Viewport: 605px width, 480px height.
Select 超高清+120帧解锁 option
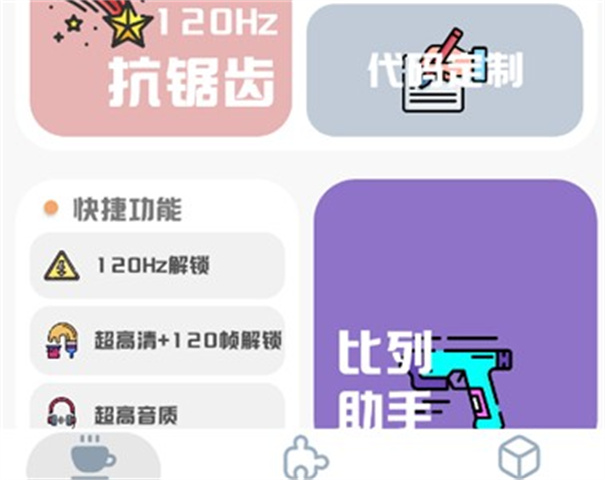(157, 341)
